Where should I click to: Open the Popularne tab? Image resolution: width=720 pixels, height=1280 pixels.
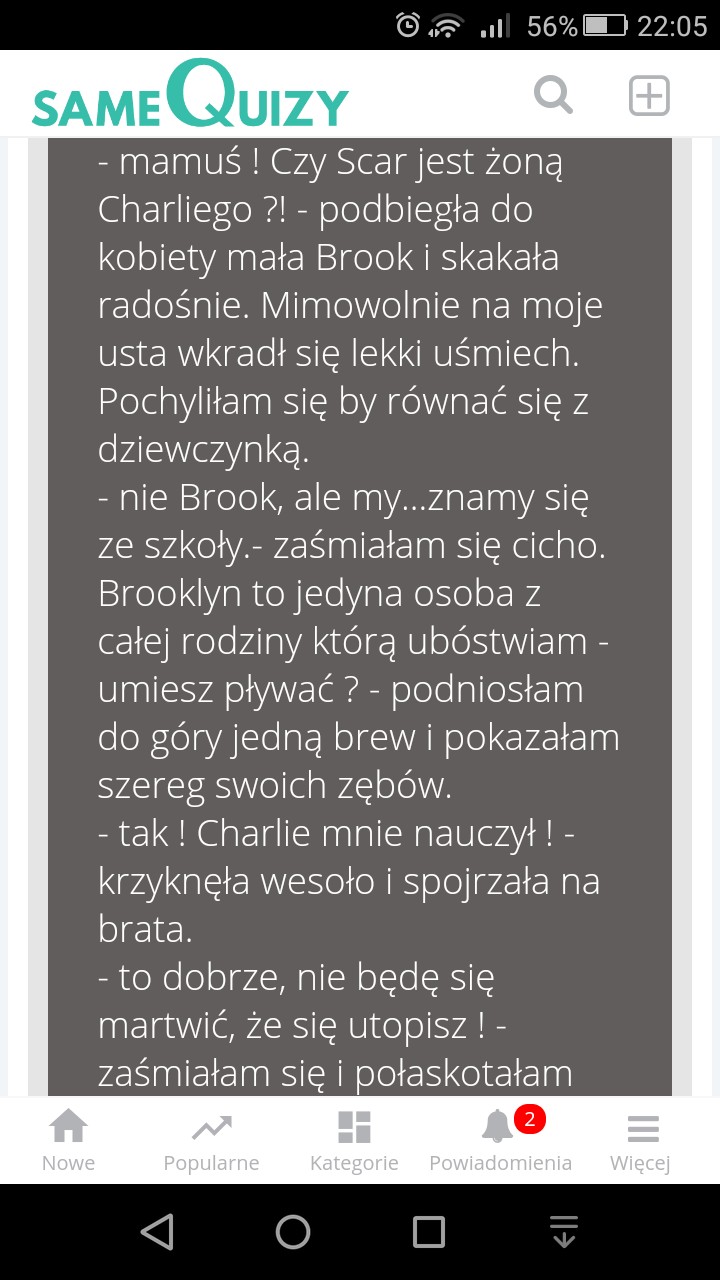[x=211, y=1139]
